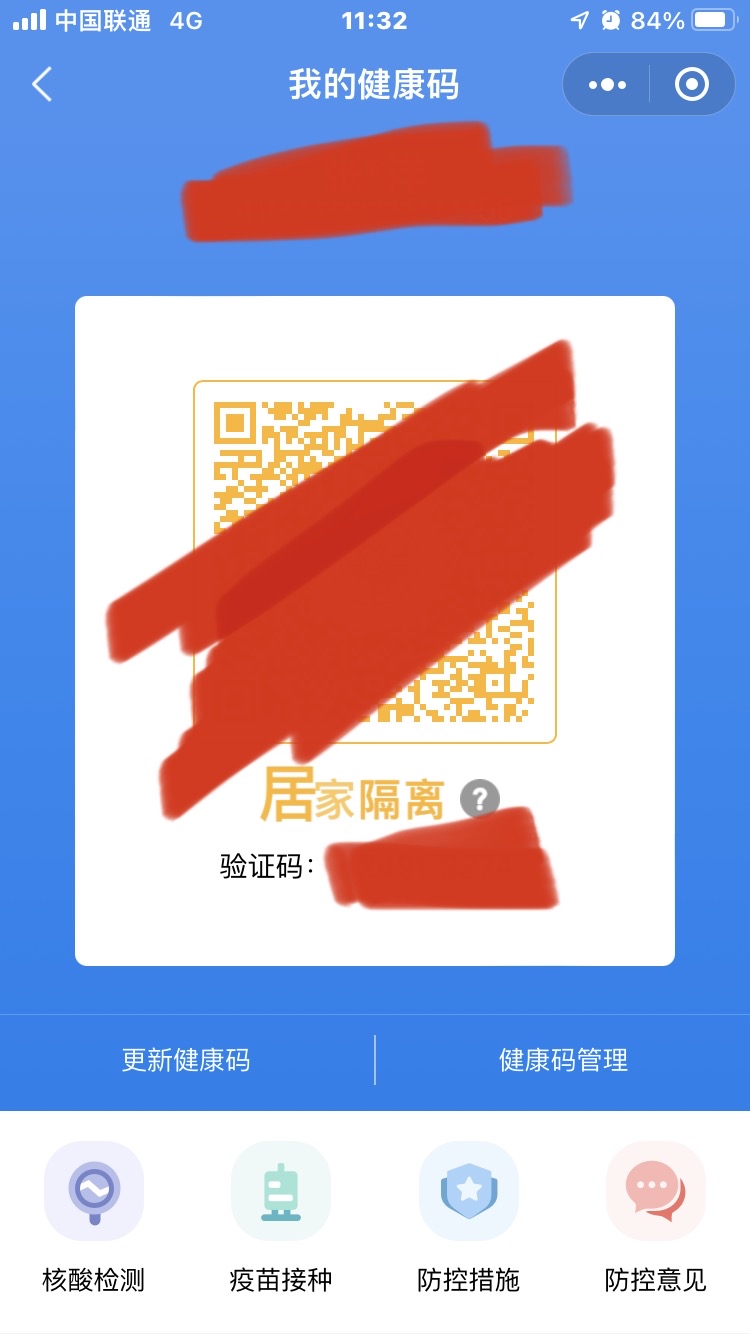Tap the question mark beside 居家隔离
This screenshot has height=1334, width=750.
[480, 799]
